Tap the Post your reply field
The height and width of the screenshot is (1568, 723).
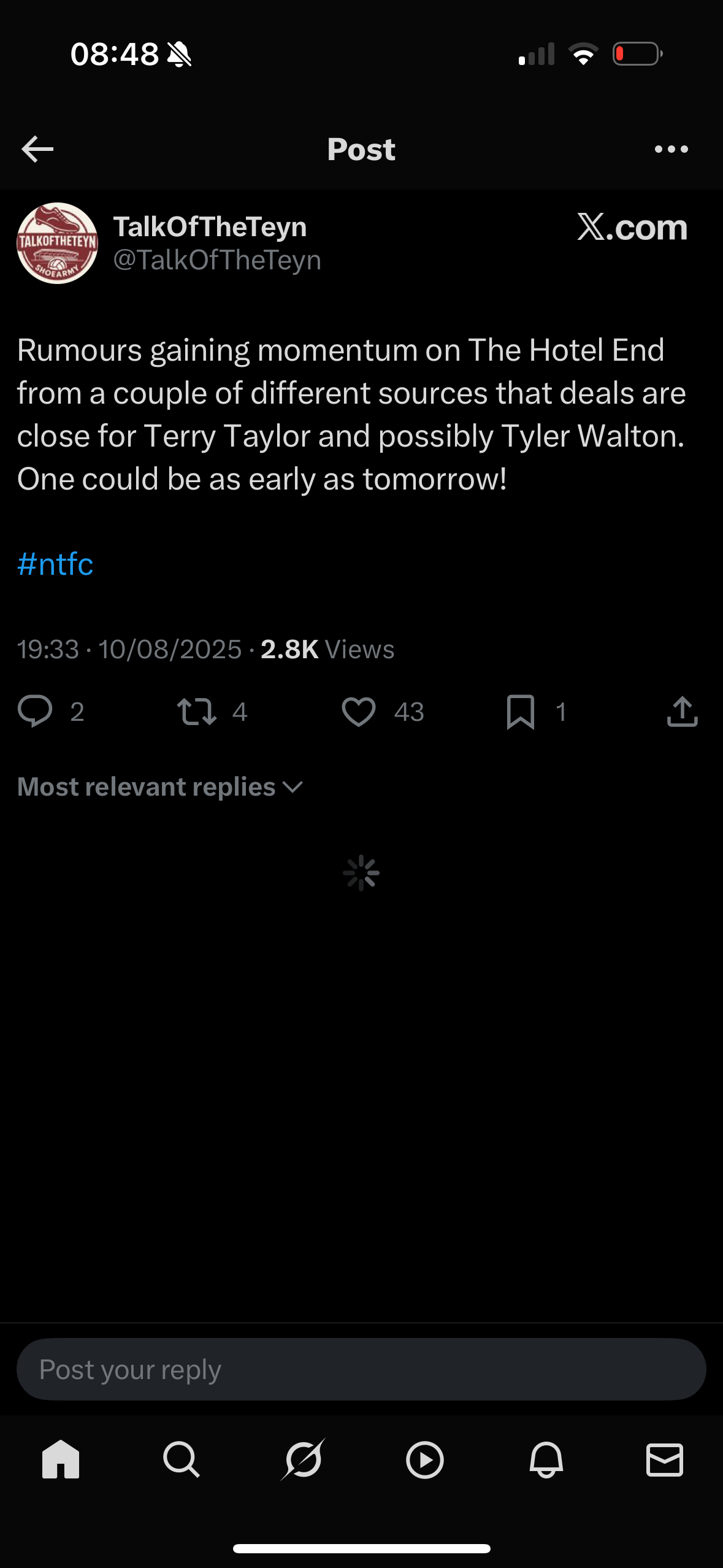click(361, 1369)
